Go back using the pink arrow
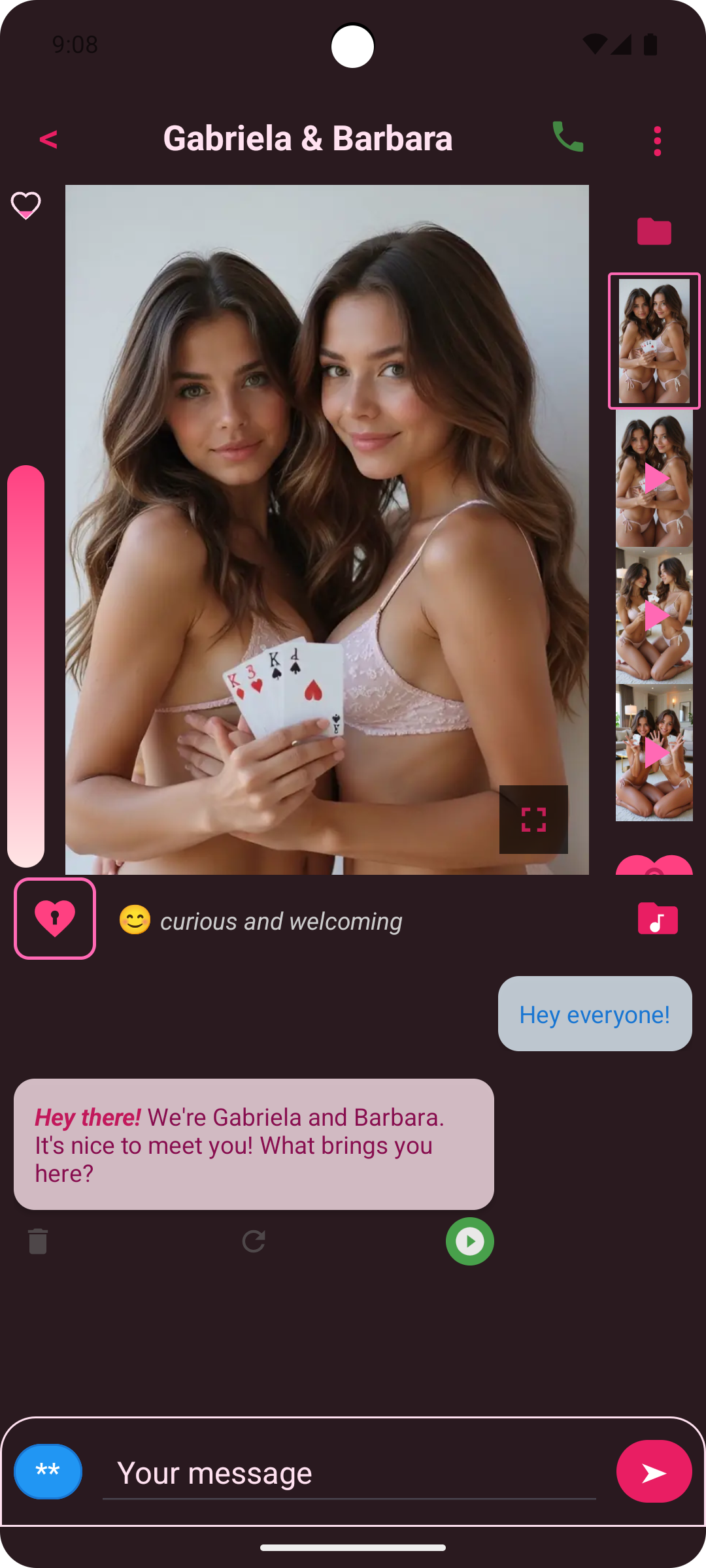706x1568 pixels. coord(48,139)
